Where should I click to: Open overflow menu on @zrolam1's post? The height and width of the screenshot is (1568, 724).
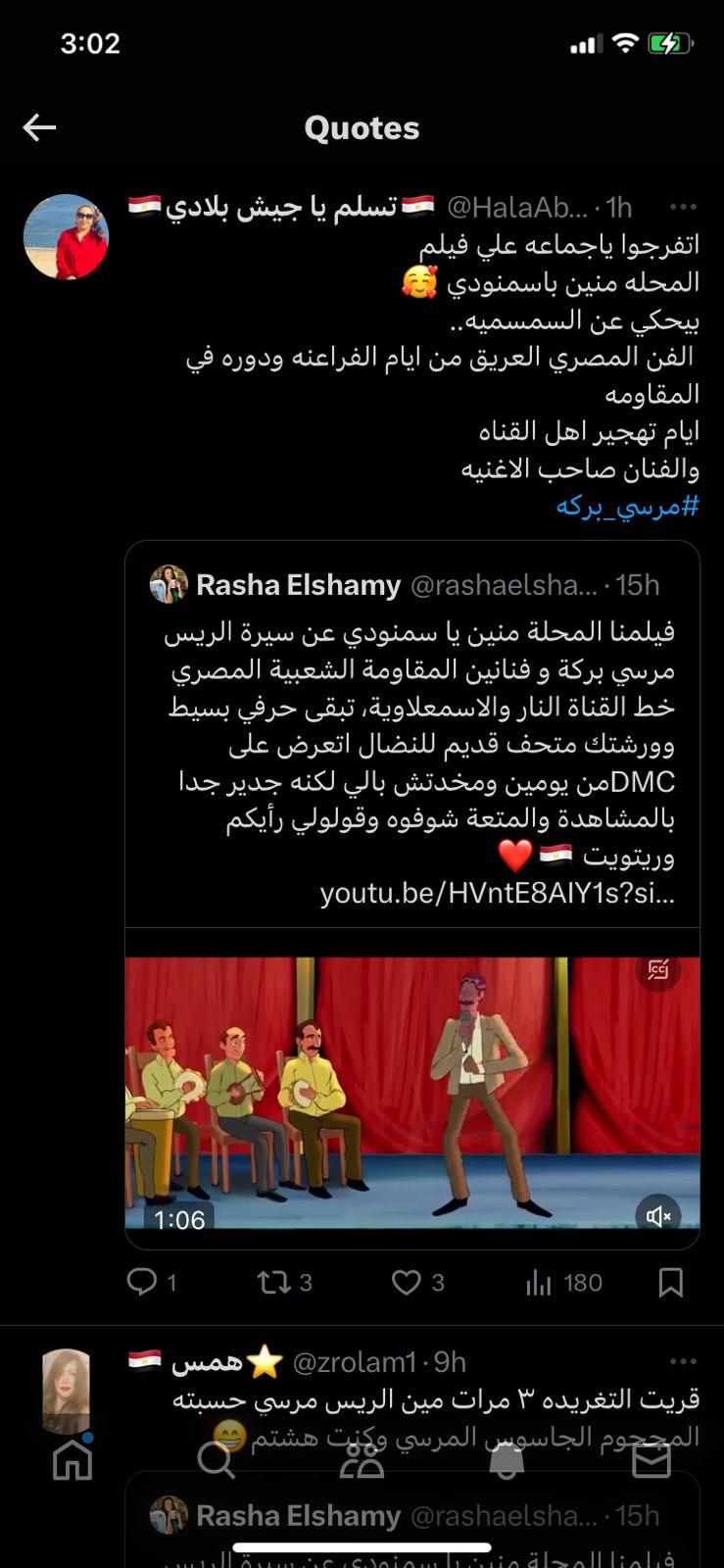pos(682,1361)
